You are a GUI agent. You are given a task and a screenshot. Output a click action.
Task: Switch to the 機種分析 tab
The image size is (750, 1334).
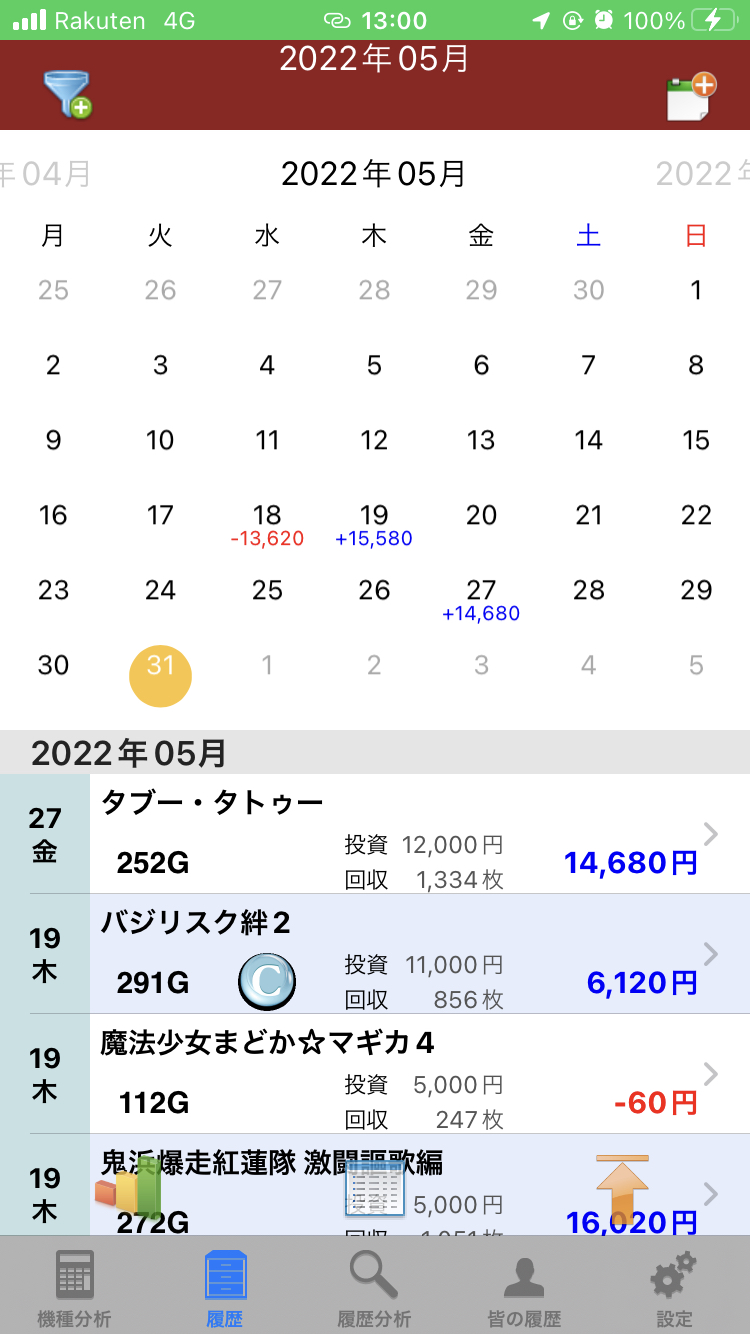coord(75,1287)
